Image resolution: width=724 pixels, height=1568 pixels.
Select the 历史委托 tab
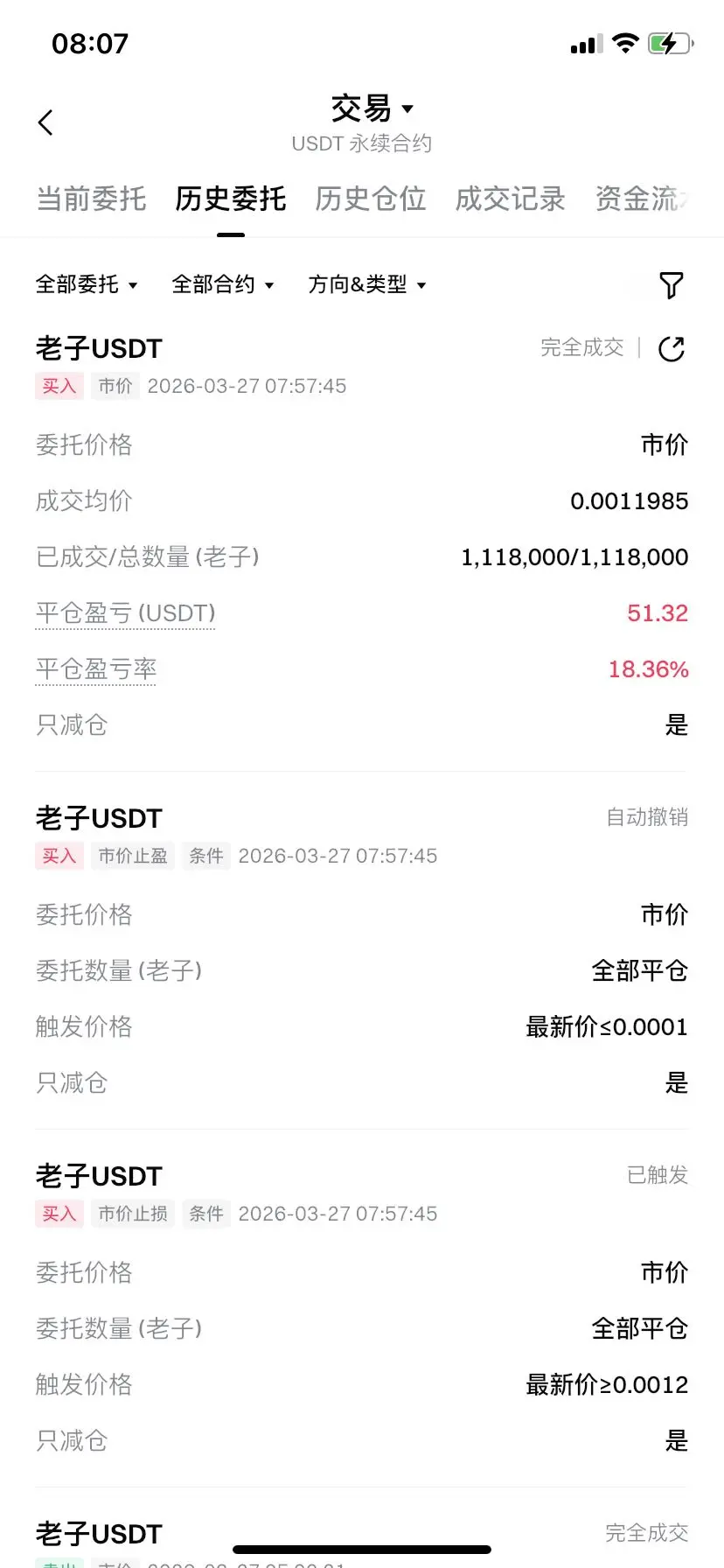pos(231,199)
